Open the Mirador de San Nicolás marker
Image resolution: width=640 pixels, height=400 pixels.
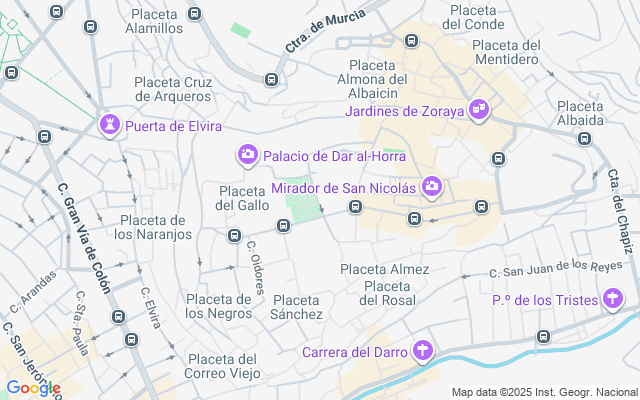(x=432, y=187)
